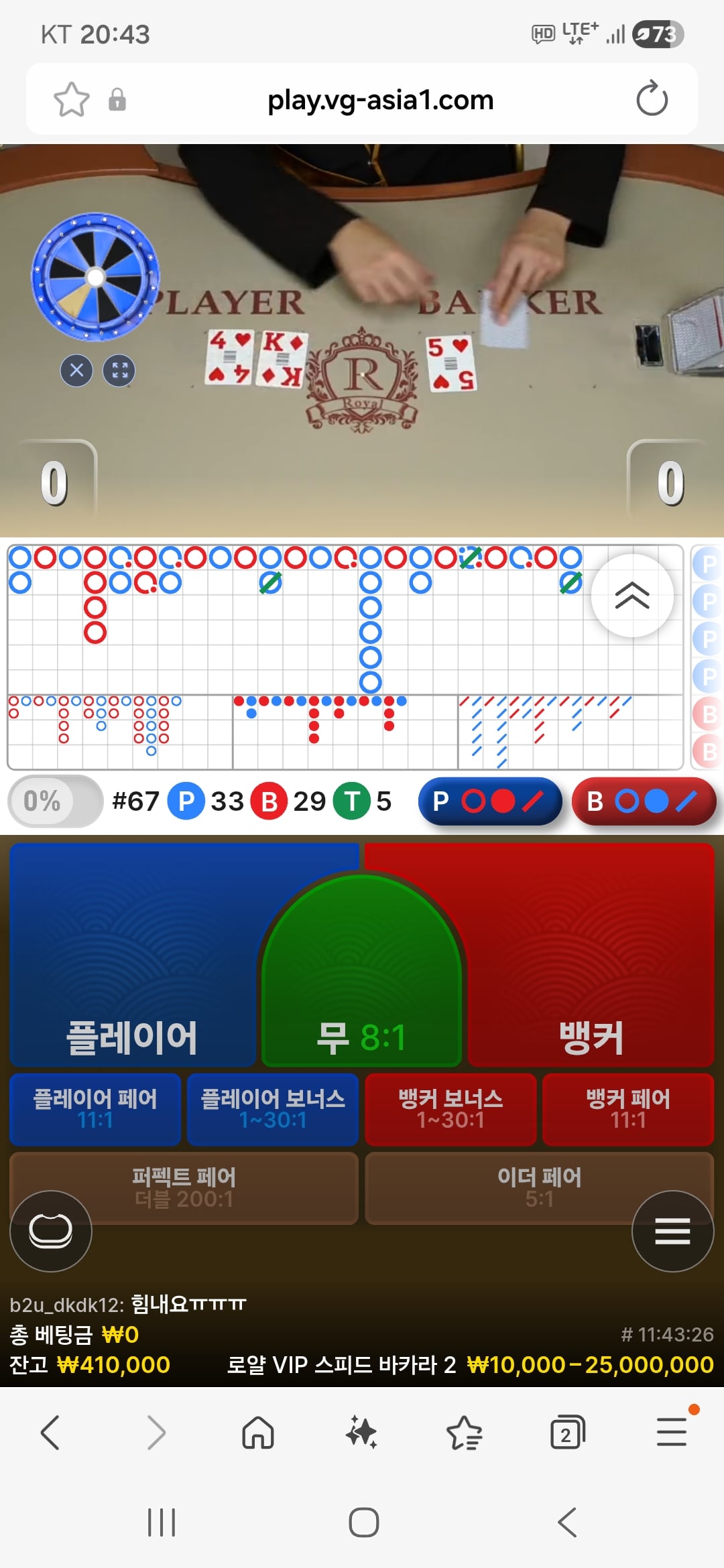Select 뱅커 페어 11:1 bet
Image resolution: width=724 pixels, height=1568 pixels.
(x=628, y=1109)
